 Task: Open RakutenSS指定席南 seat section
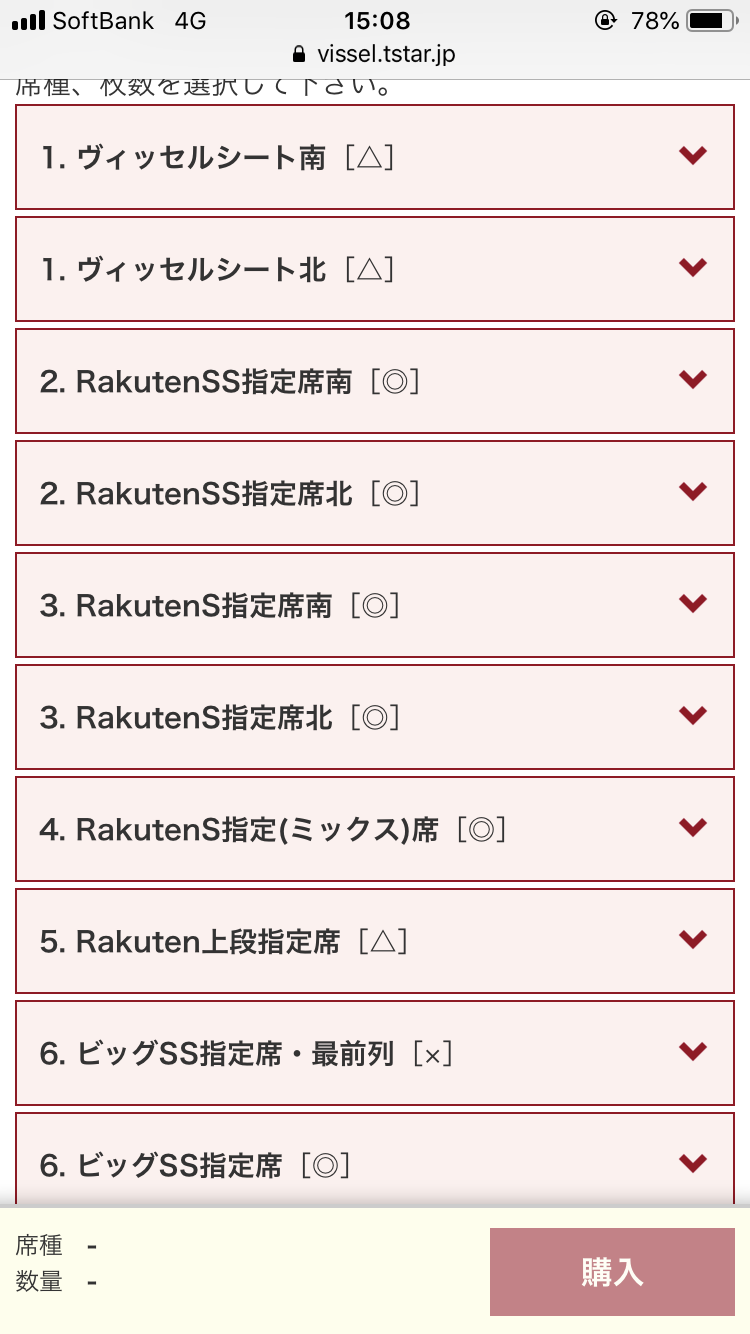375,381
